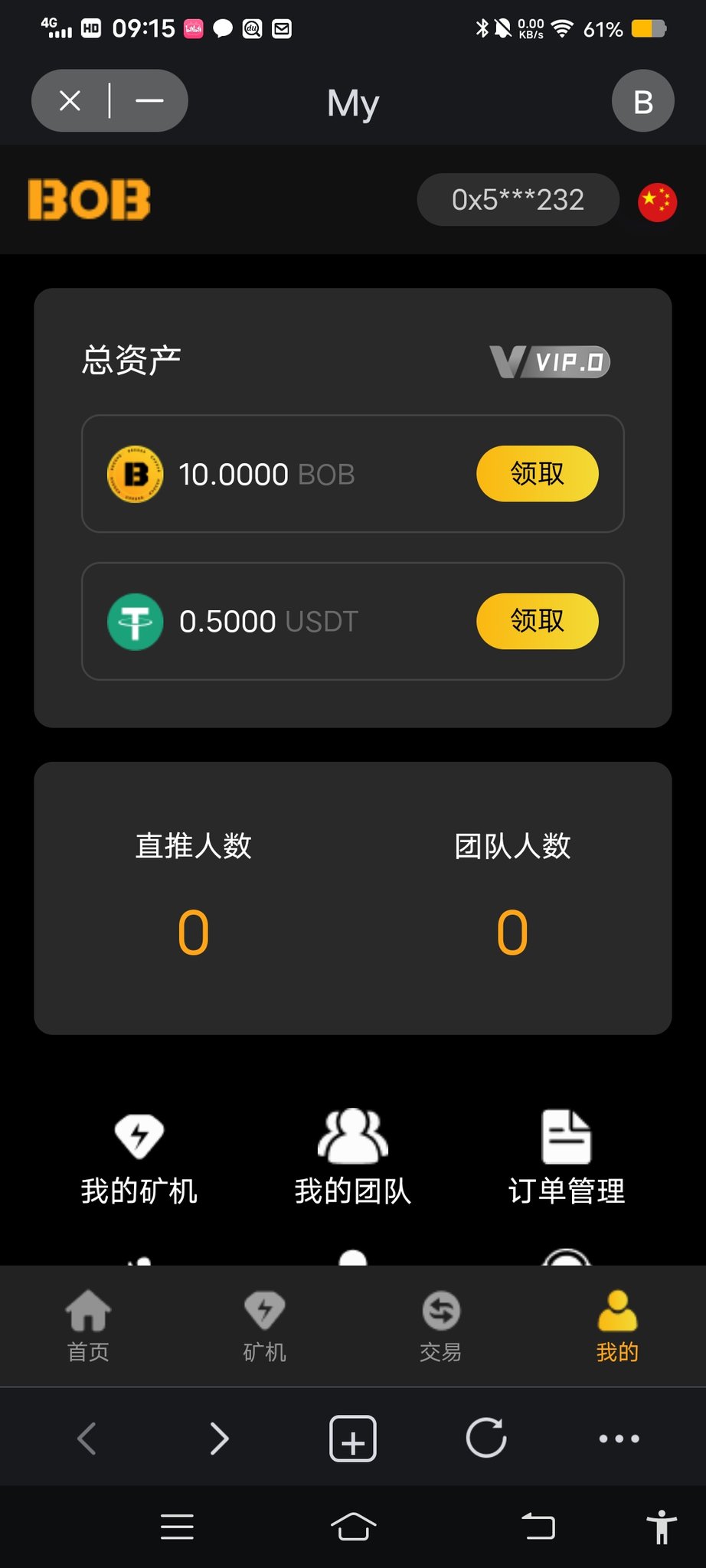Open 订单管理 (Order Management)
This screenshot has height=1568, width=706.
(567, 1158)
